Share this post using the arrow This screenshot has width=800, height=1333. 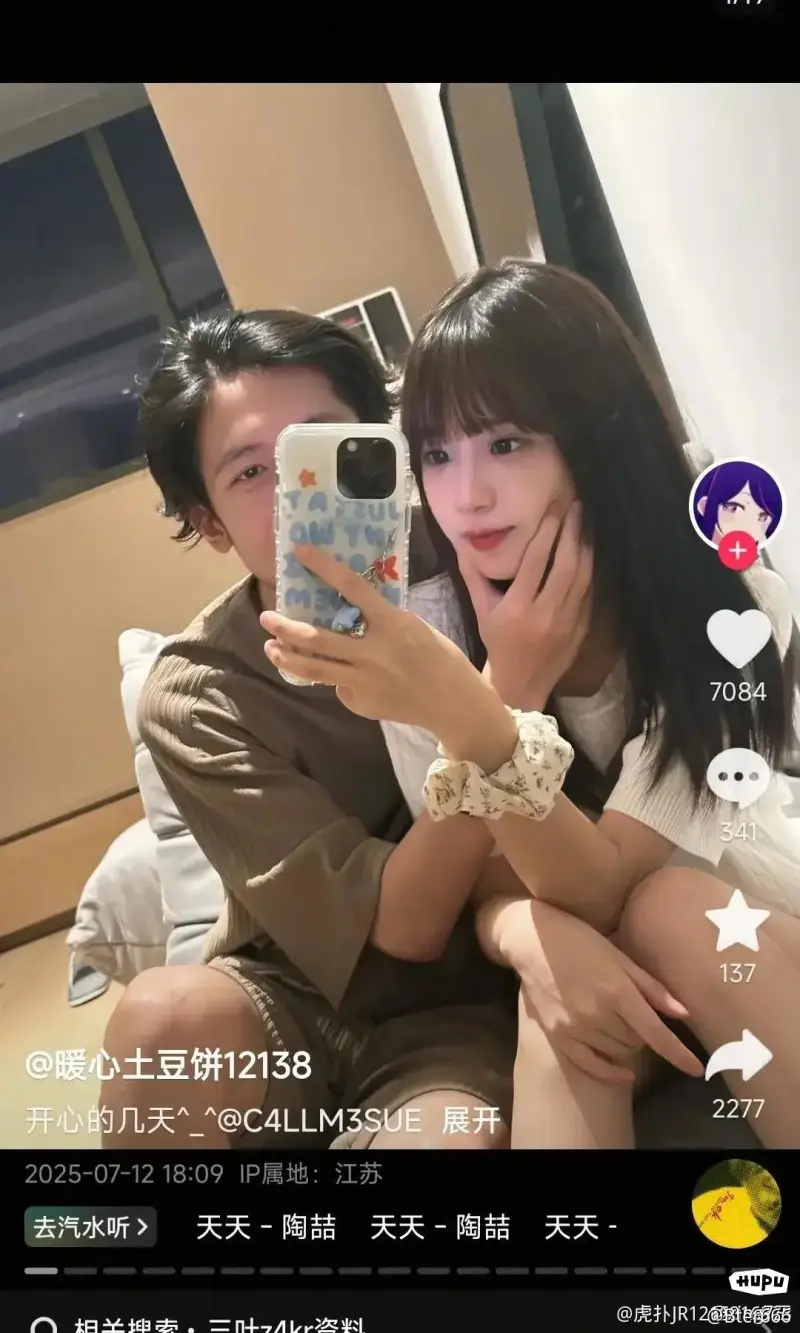coord(738,1057)
